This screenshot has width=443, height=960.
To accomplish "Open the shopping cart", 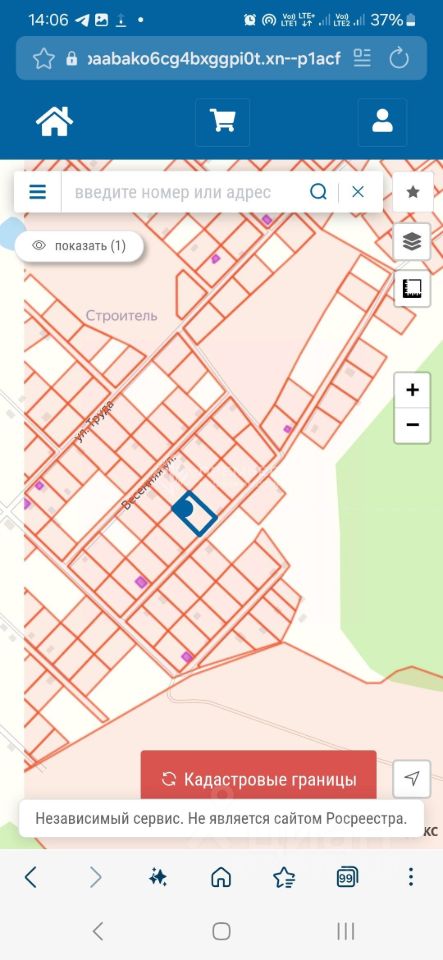I will pos(222,122).
